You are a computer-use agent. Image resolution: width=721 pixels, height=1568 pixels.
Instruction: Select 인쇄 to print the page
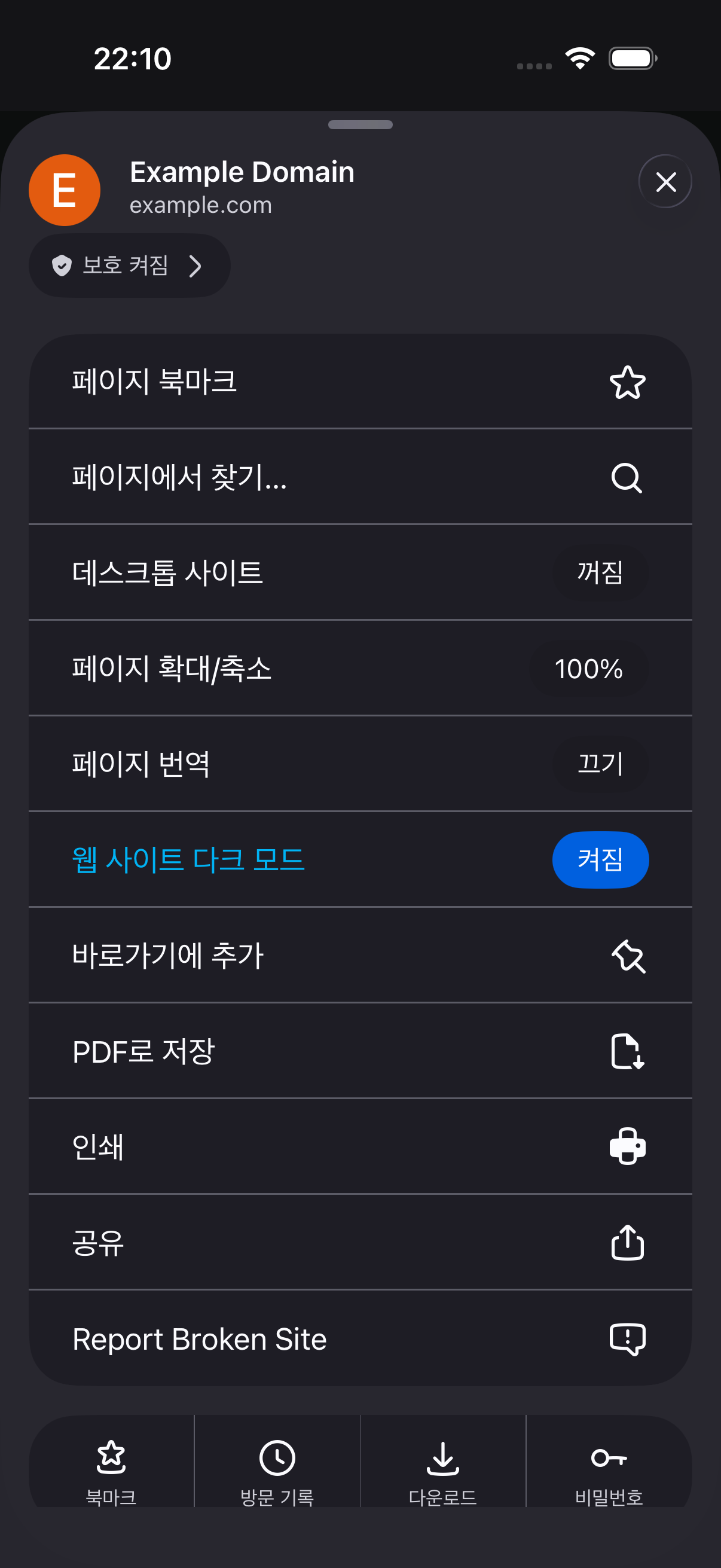(360, 1146)
